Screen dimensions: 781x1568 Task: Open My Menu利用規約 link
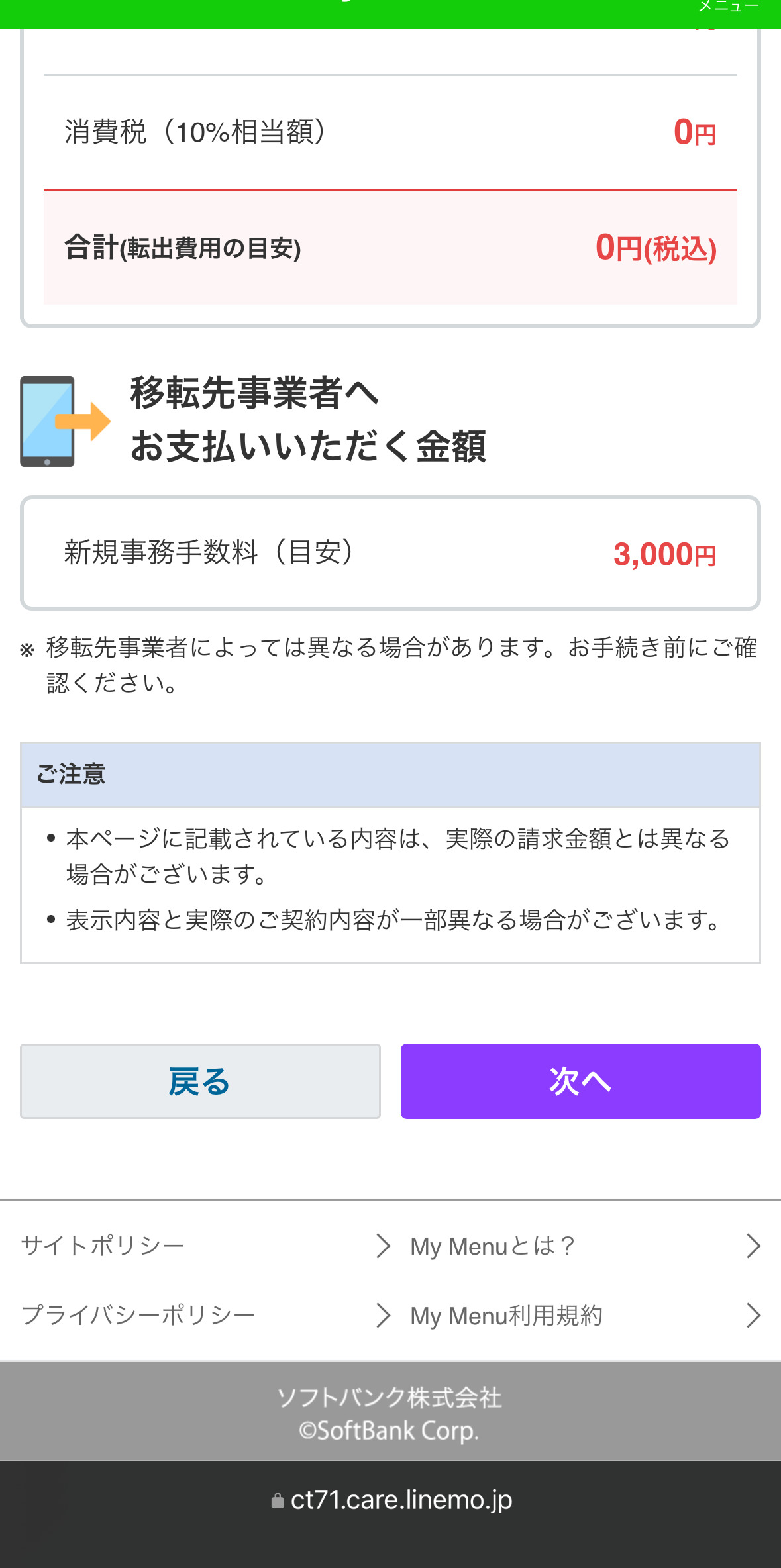[586, 1316]
